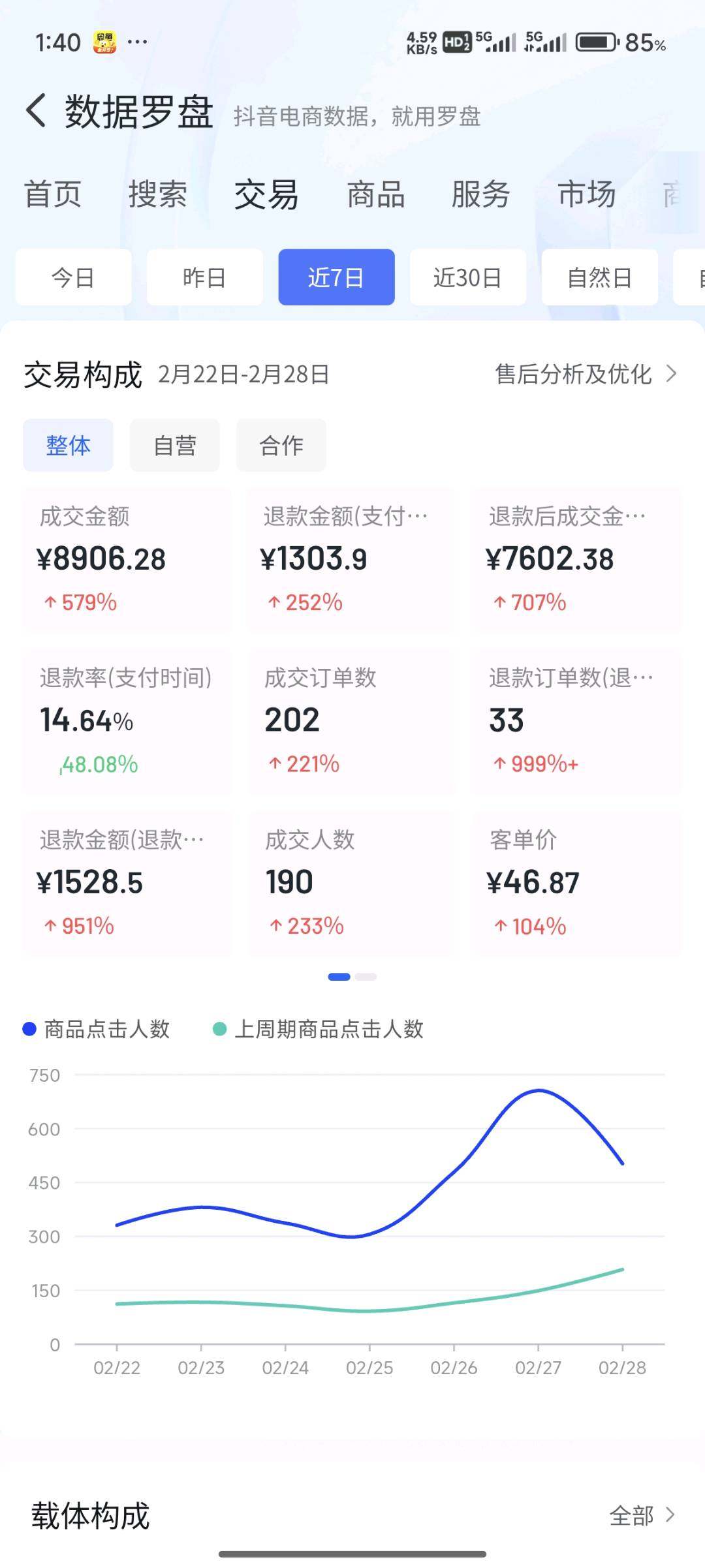Viewport: 705px width, 1568px height.
Task: Select the 昨日 date range
Action: pyautogui.click(x=204, y=277)
